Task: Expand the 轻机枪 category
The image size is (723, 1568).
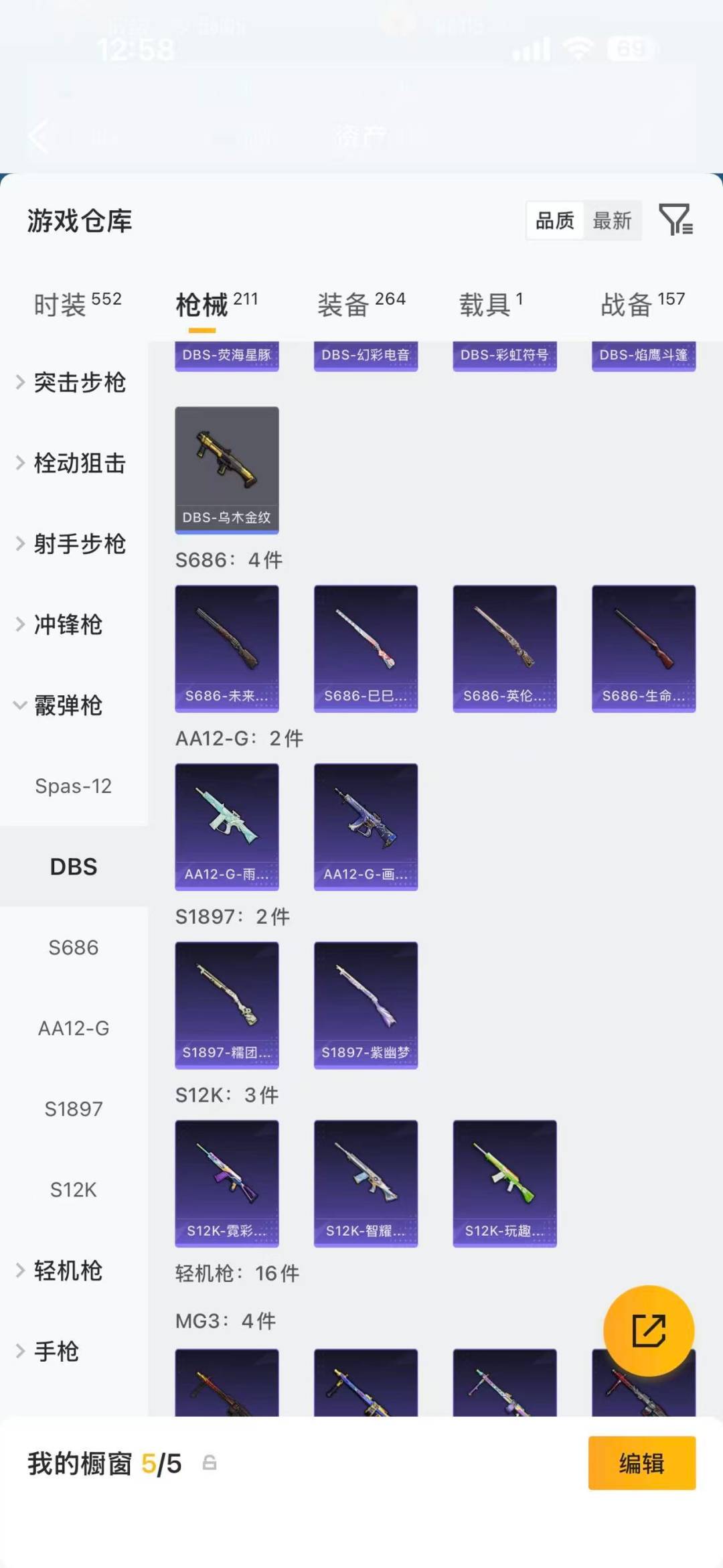Action: coord(67,1270)
